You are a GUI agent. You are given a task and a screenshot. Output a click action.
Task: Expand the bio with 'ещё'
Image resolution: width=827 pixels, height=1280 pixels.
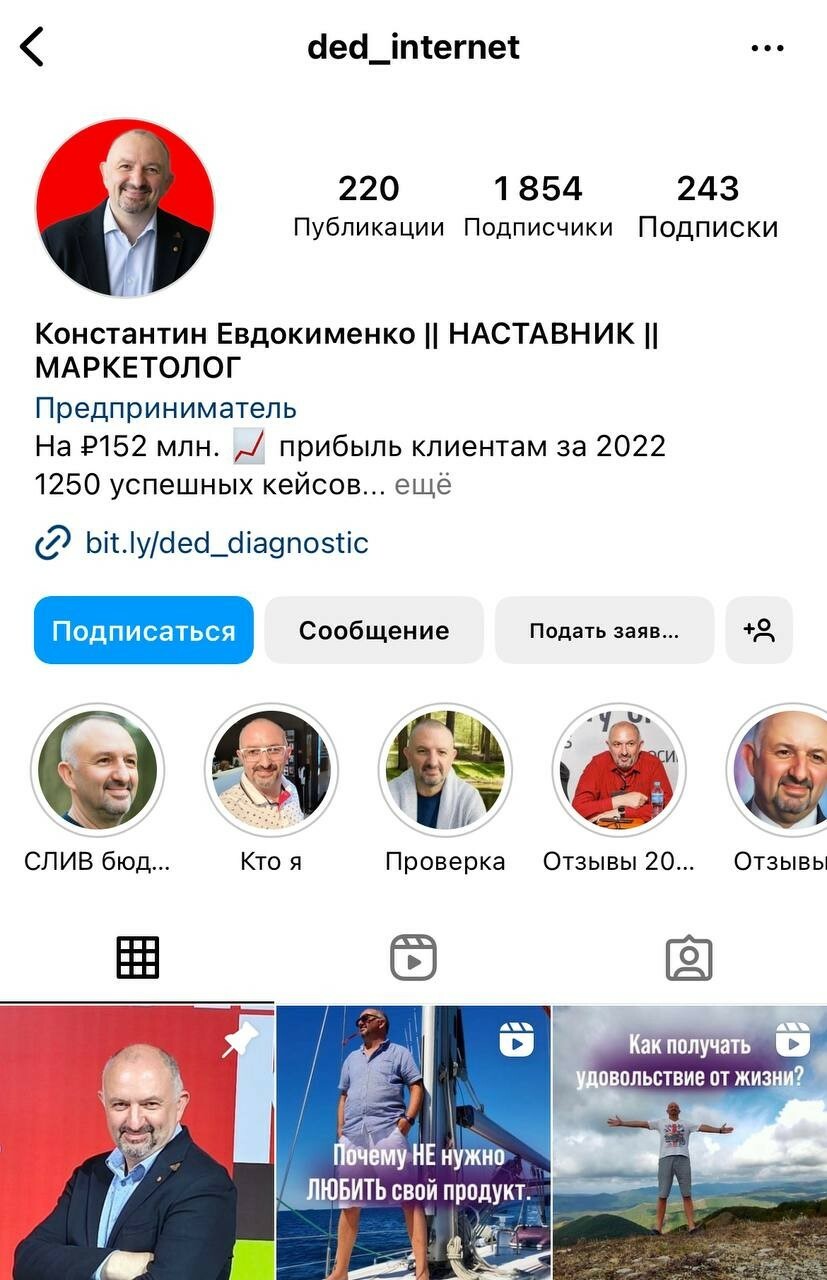point(423,485)
